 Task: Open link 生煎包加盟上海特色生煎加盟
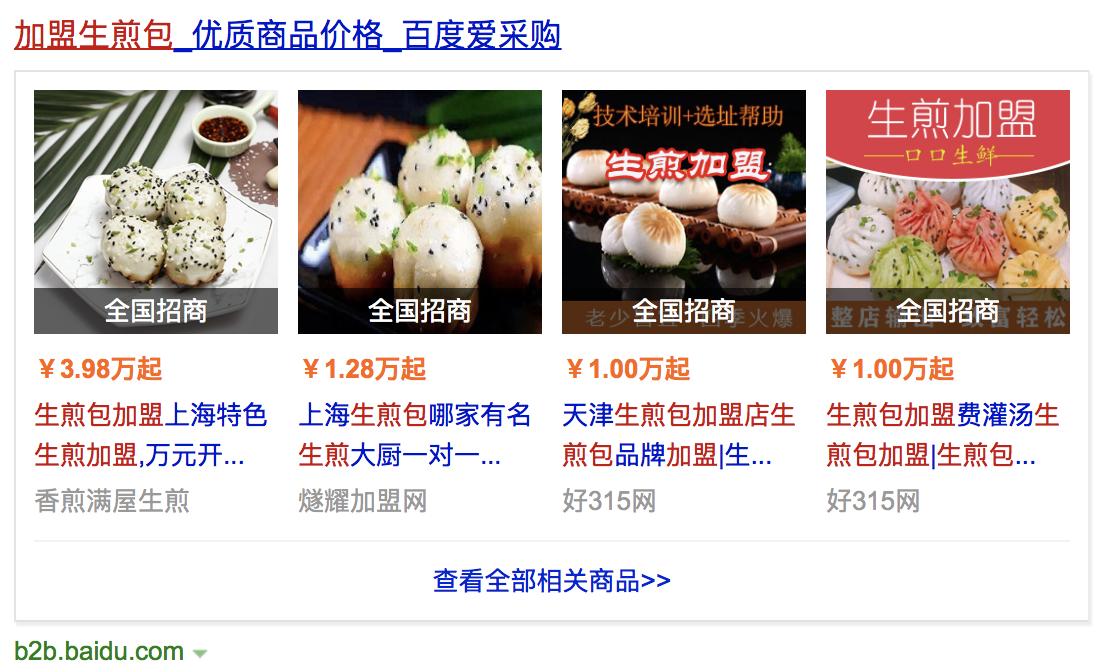point(150,435)
